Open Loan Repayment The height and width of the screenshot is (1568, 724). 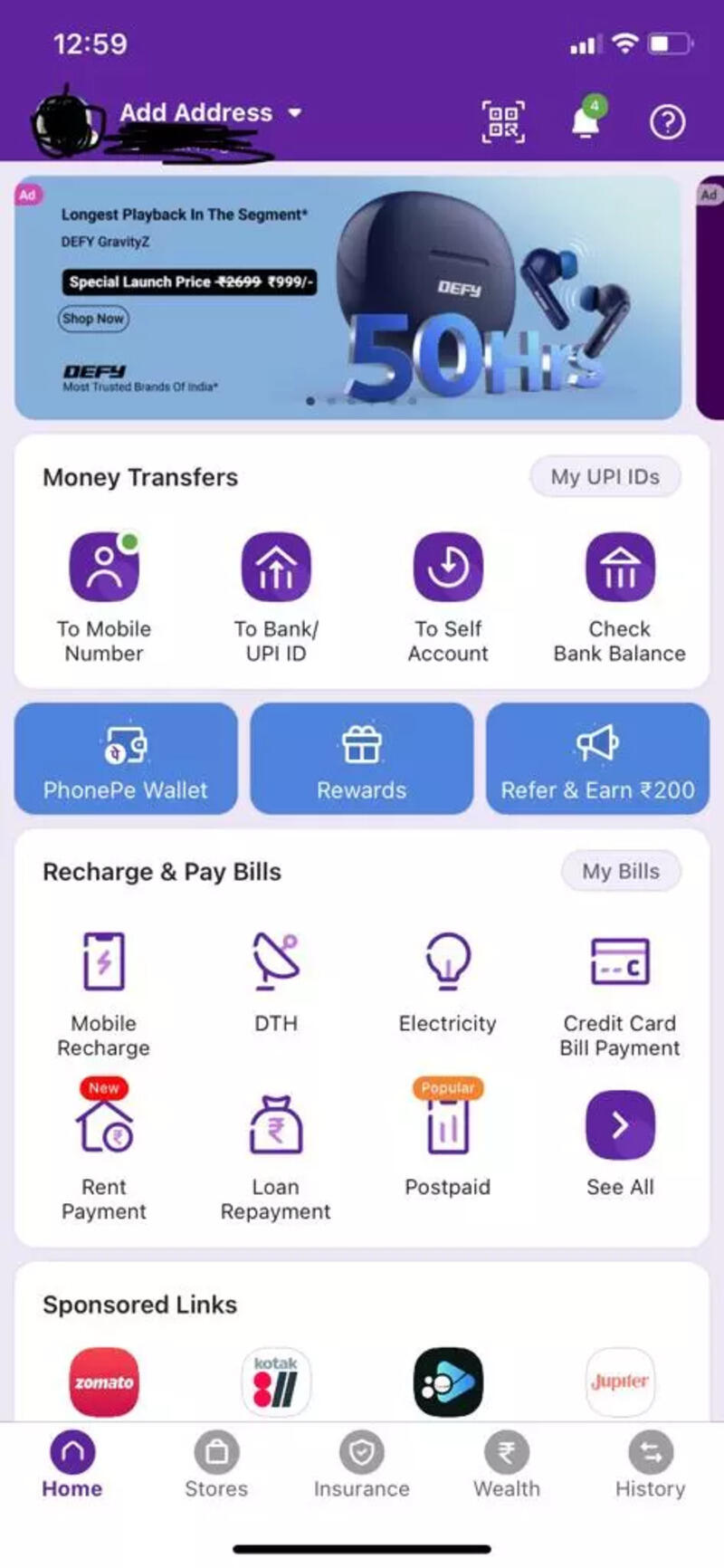tap(275, 1125)
